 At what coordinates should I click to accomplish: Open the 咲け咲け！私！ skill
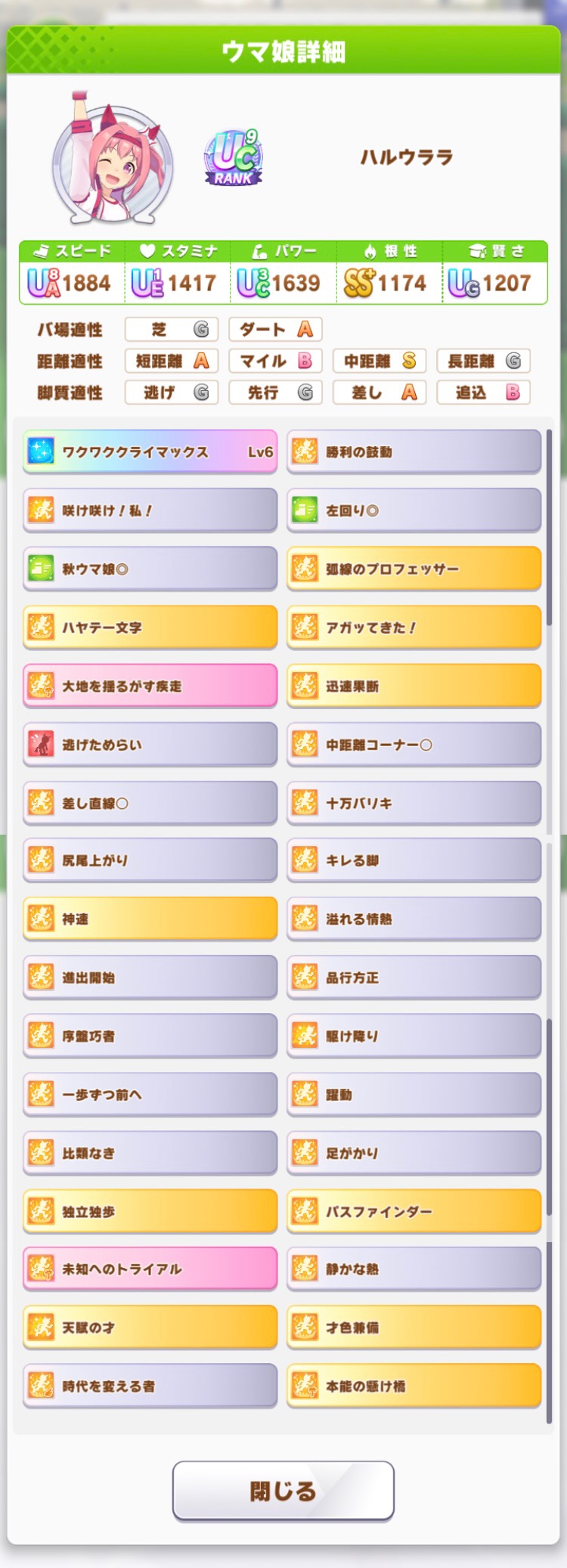pos(150,510)
